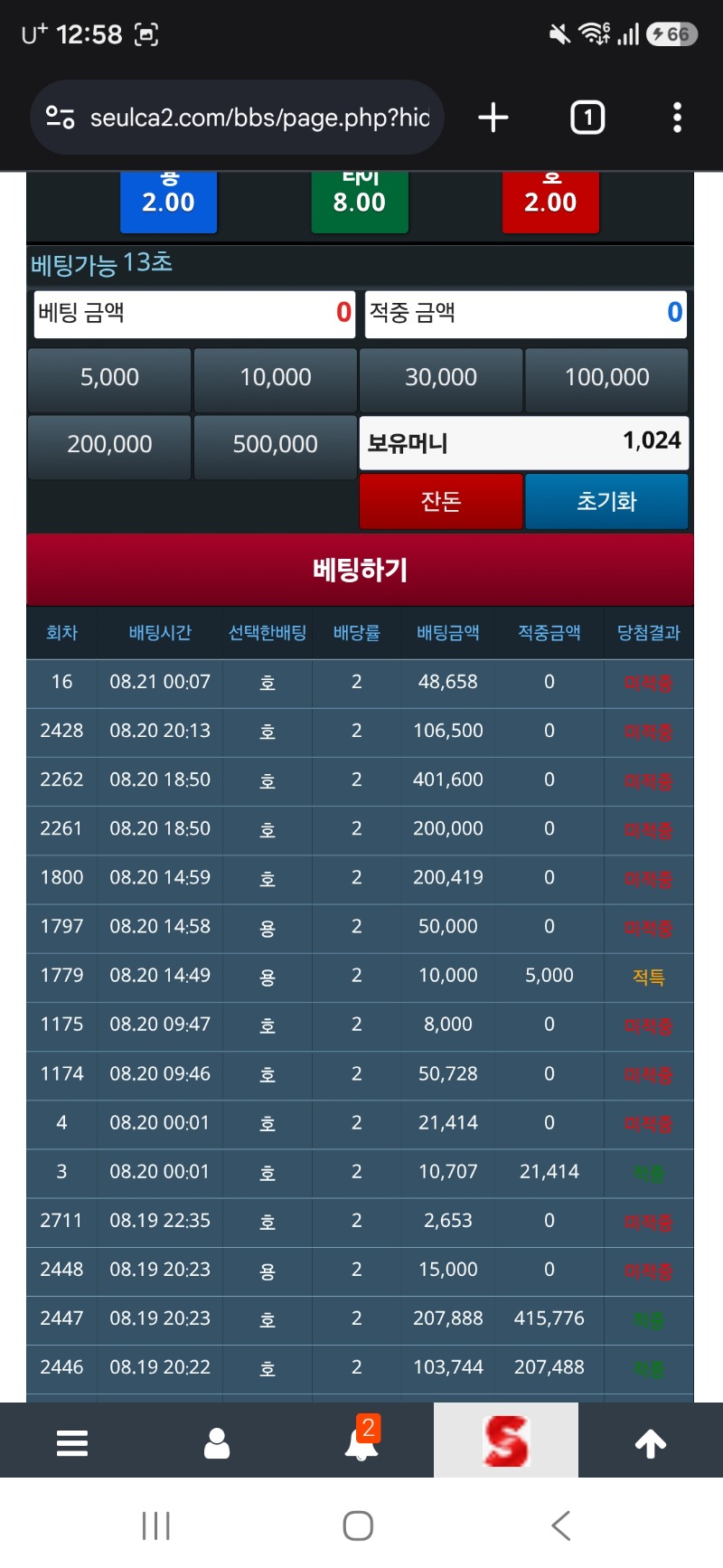Go back using the system back button
Screen dimensions: 723x1568
pos(561,1525)
